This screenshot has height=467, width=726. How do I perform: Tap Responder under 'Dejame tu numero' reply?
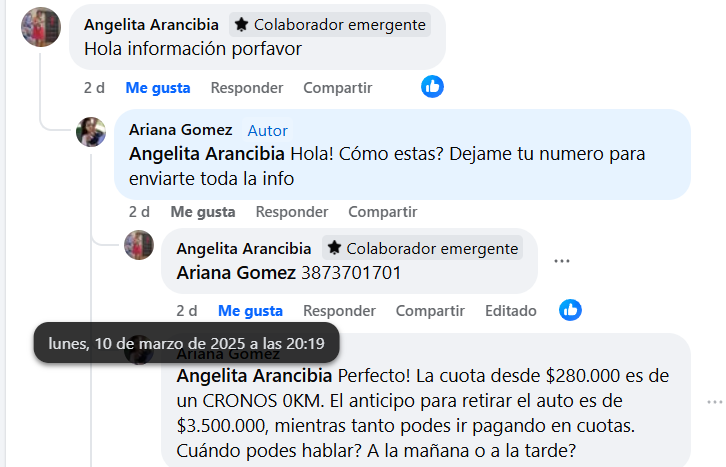(x=291, y=212)
